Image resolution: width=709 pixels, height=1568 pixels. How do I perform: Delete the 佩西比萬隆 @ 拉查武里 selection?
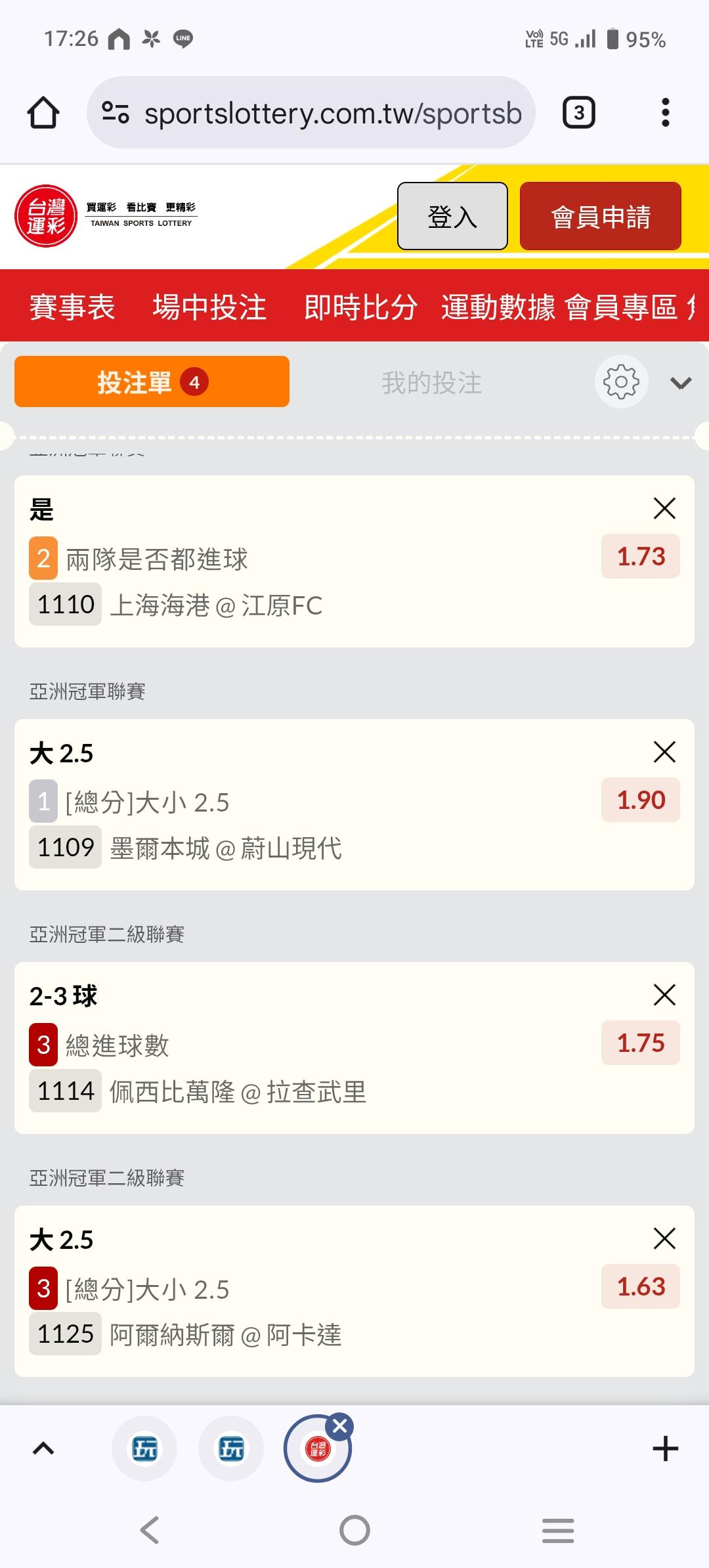pos(664,995)
